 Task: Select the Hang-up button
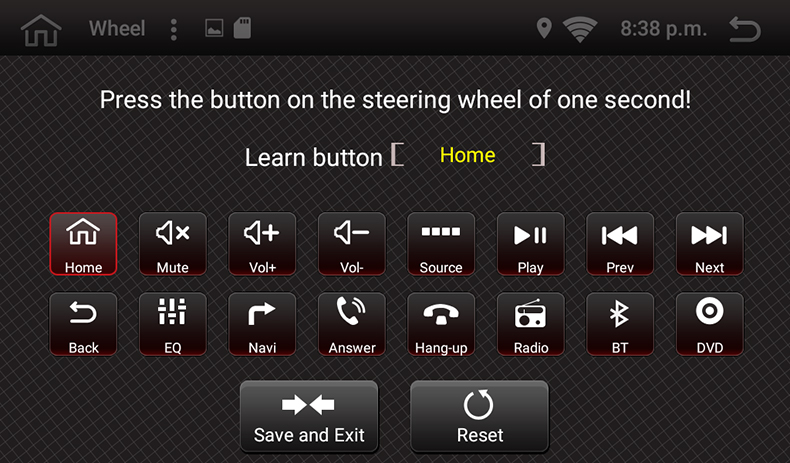441,324
